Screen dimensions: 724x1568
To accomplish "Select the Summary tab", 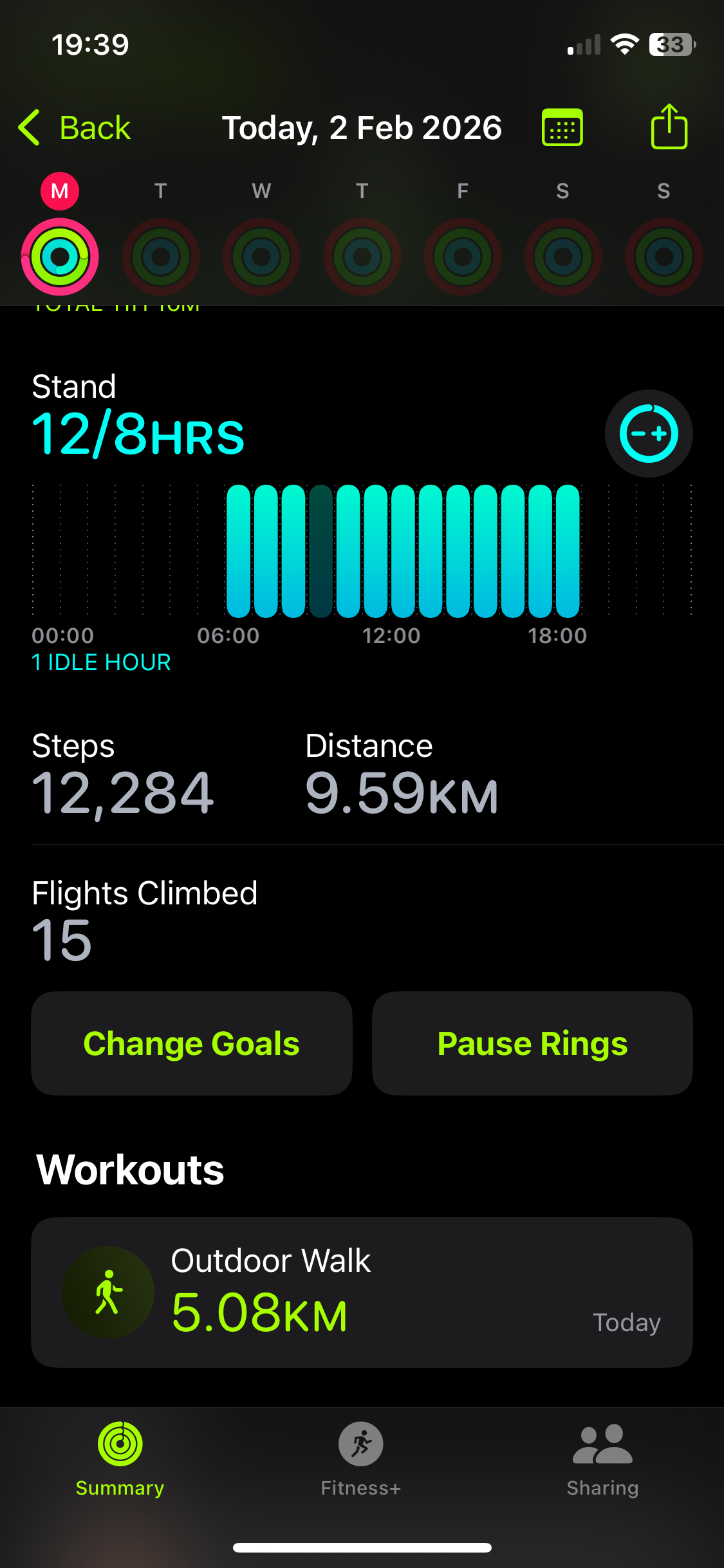I will click(x=120, y=1459).
